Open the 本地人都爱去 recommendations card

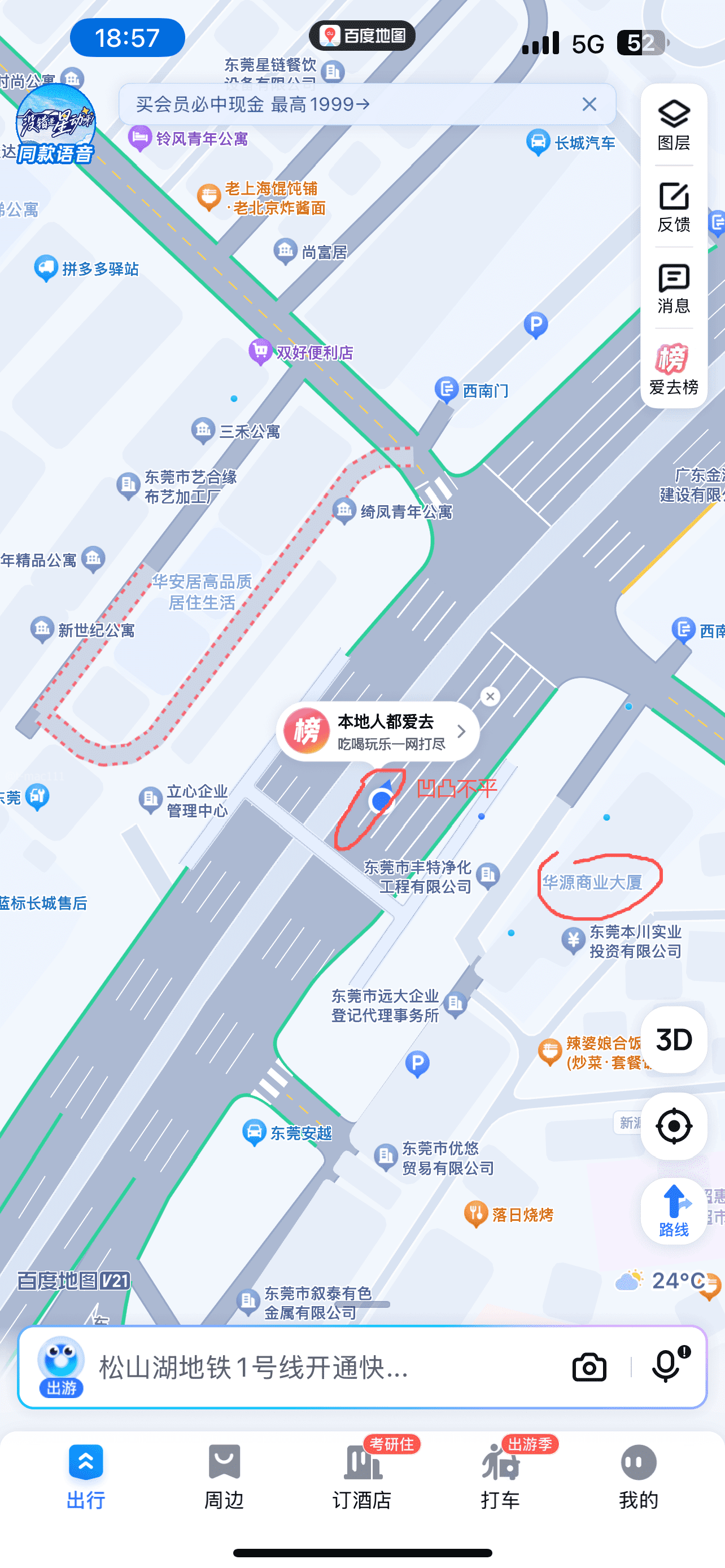377,731
